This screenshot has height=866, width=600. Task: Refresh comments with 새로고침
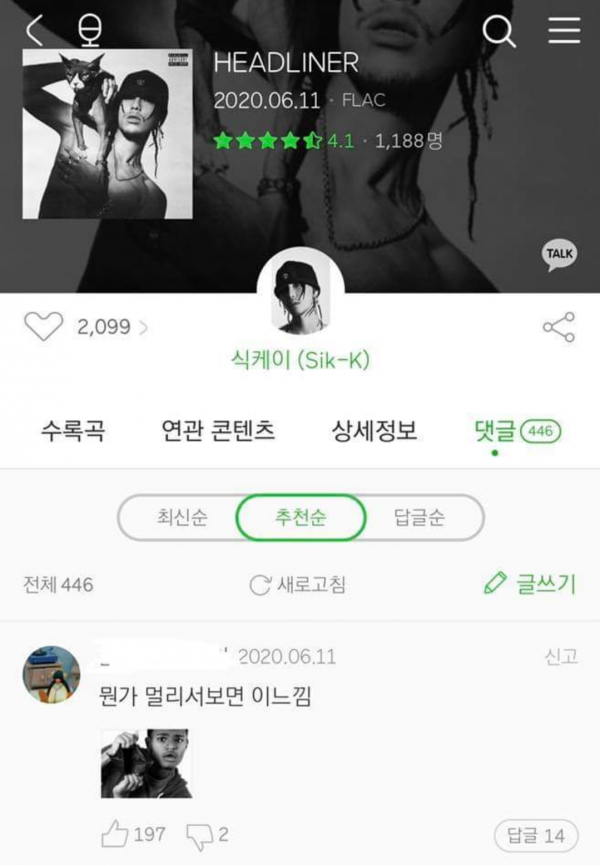coord(298,585)
